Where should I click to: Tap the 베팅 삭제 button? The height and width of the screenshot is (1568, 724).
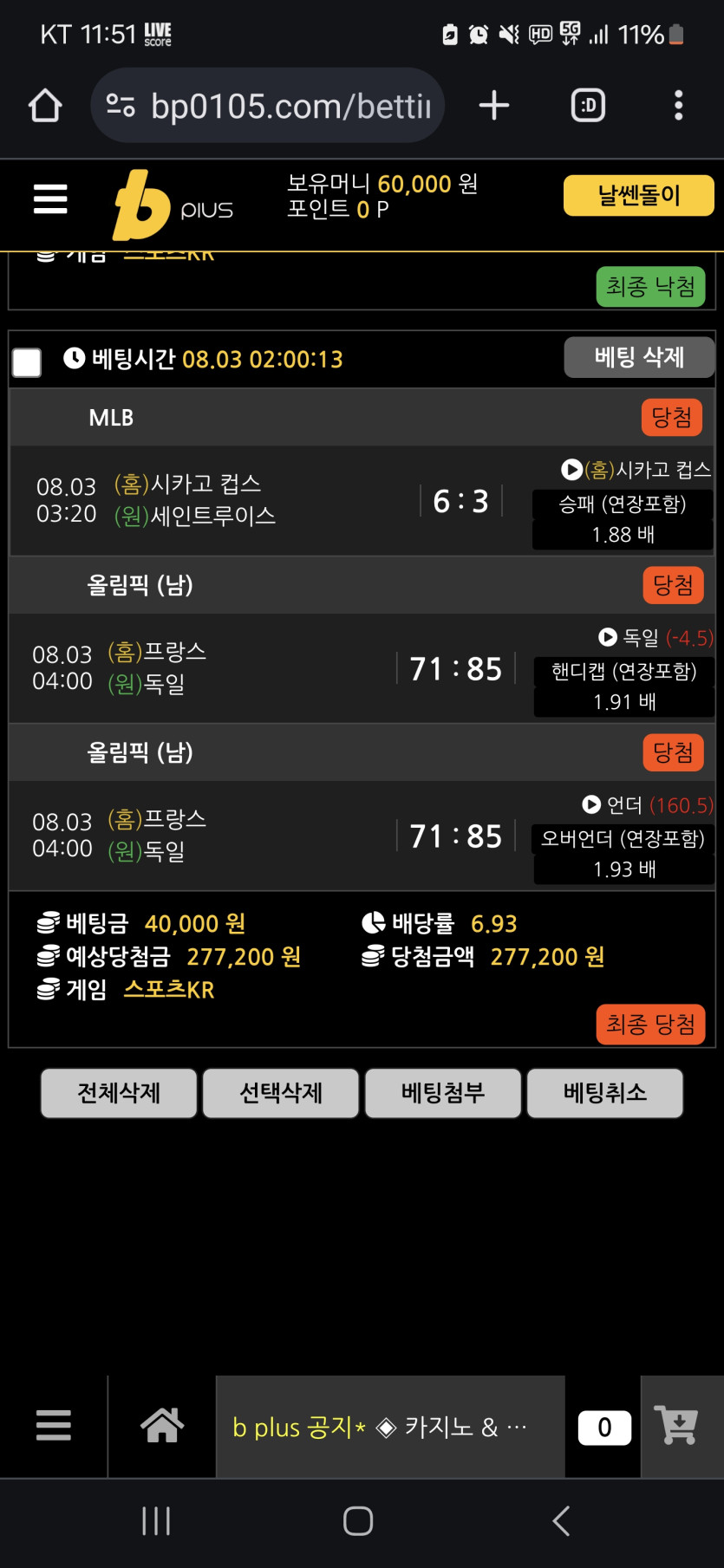pyautogui.click(x=639, y=357)
